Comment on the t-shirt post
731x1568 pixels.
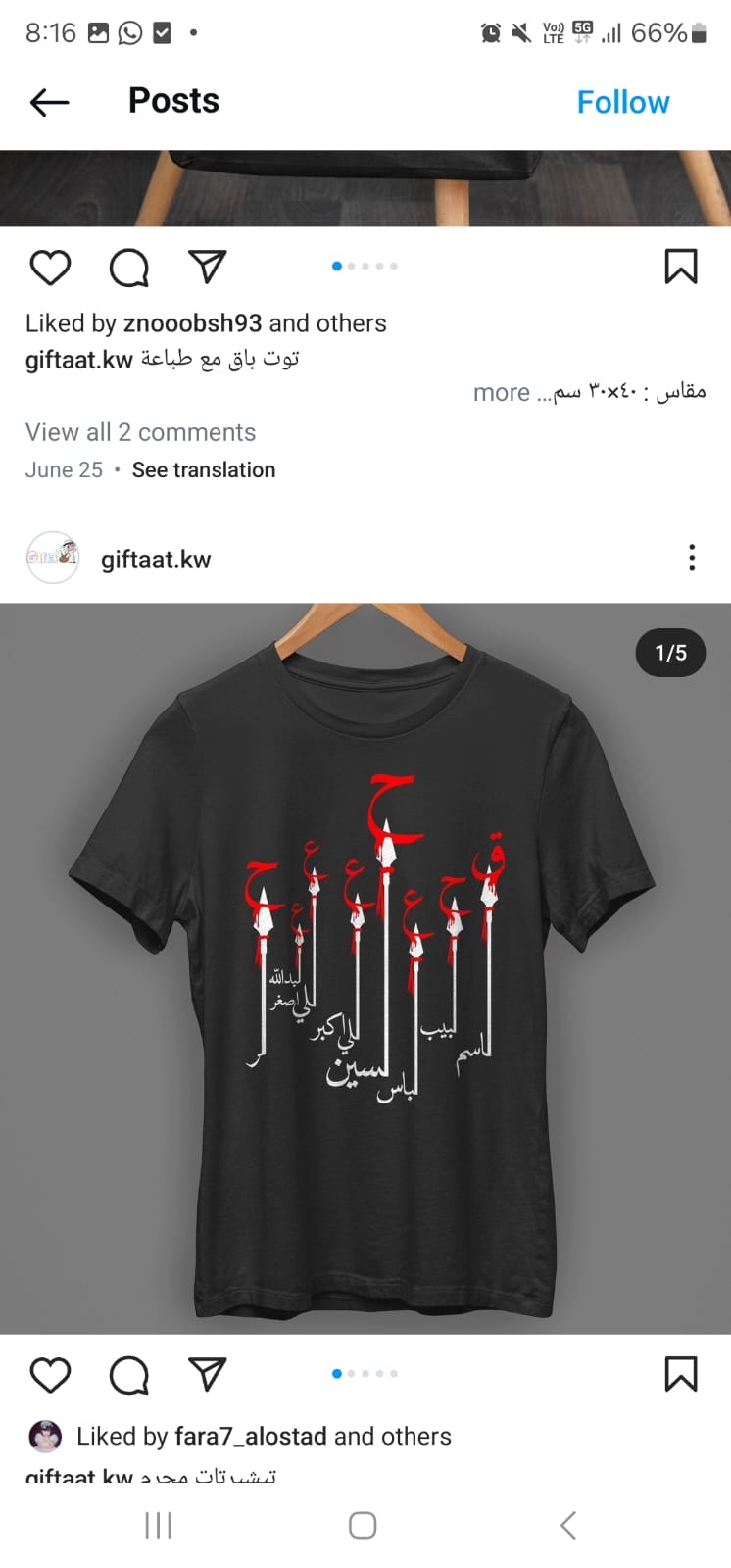(128, 1375)
